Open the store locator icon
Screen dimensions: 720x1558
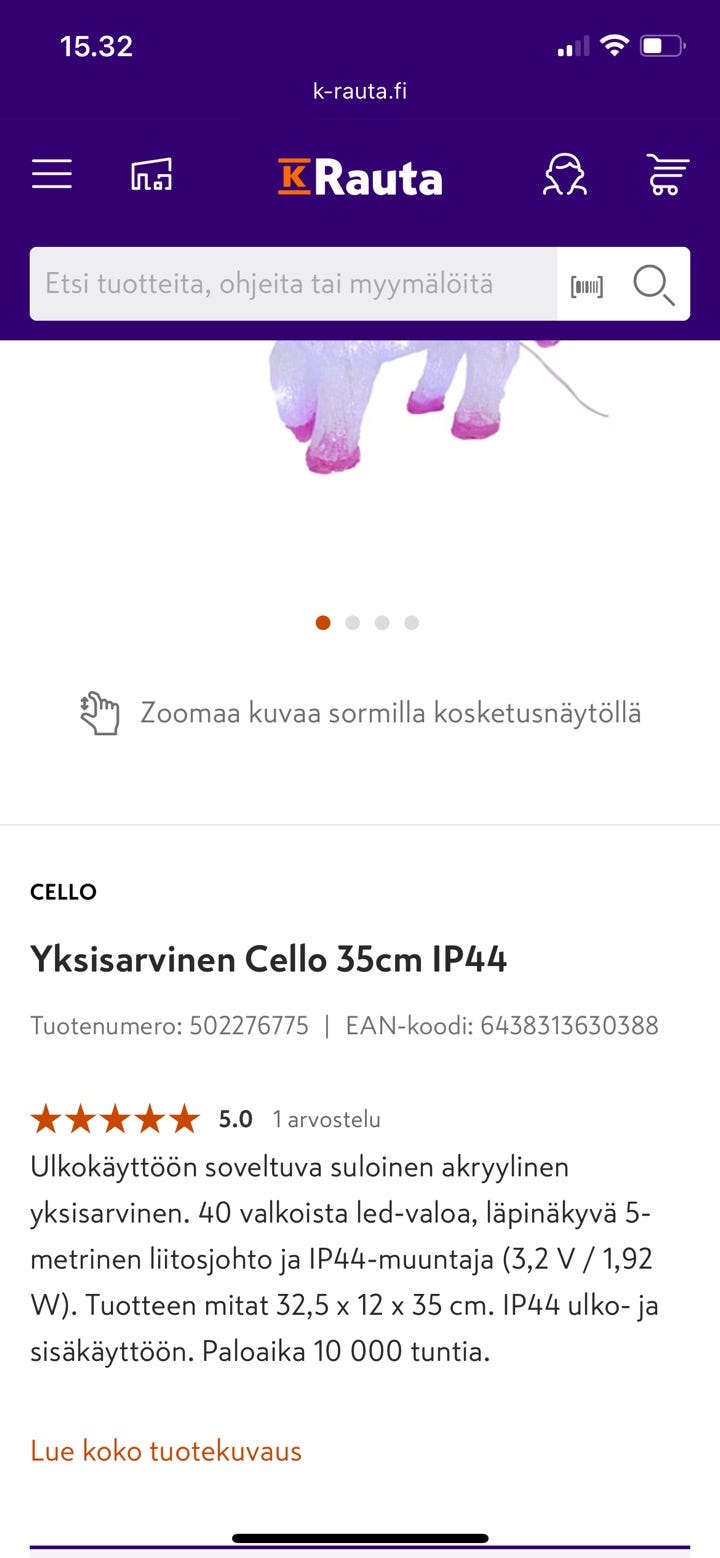click(x=153, y=174)
